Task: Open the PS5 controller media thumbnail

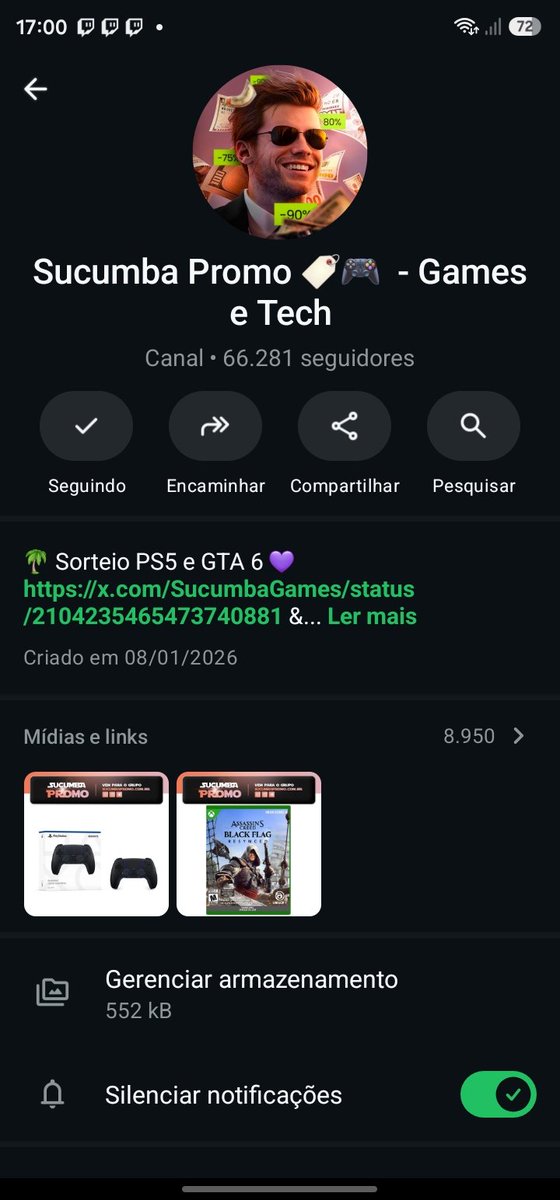Action: (96, 844)
